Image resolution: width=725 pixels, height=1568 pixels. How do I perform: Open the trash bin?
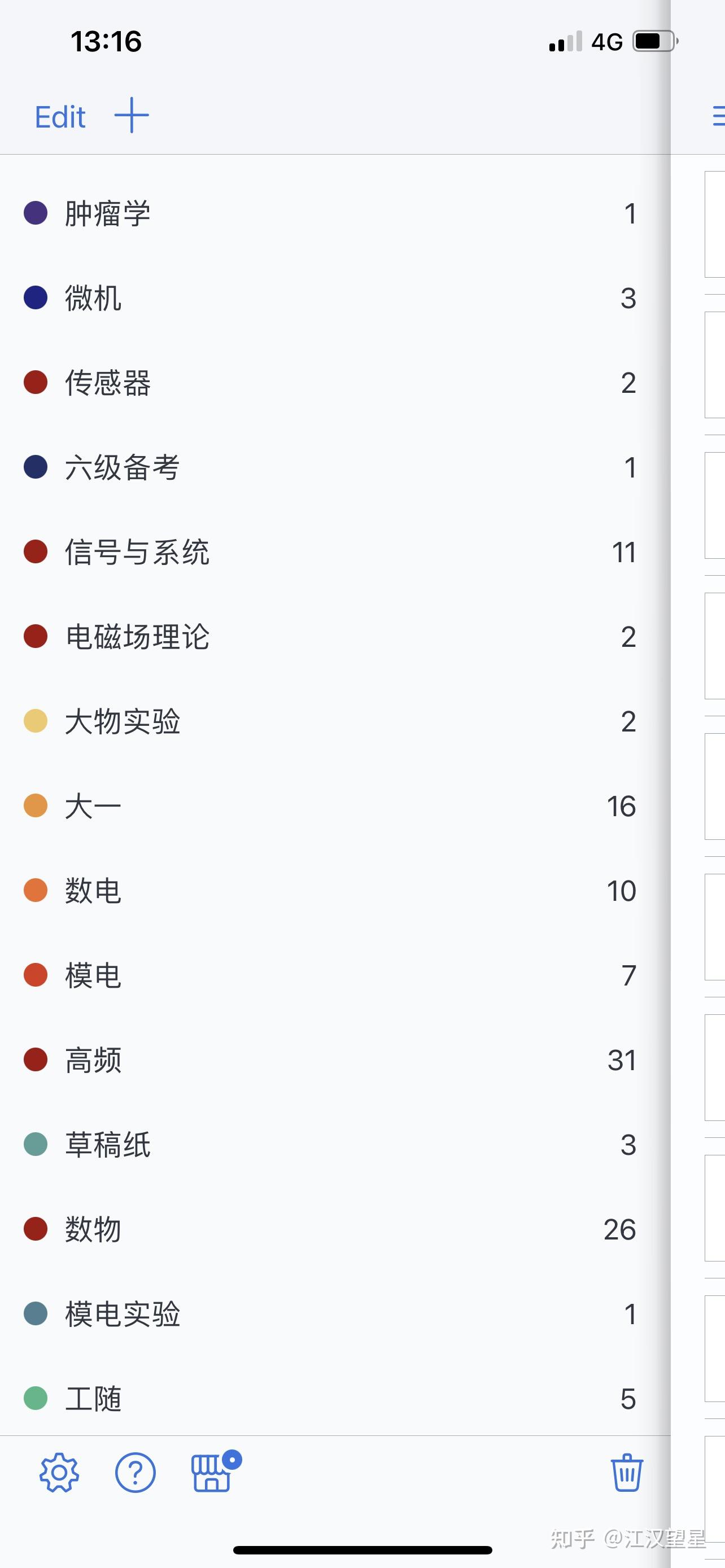point(626,1473)
